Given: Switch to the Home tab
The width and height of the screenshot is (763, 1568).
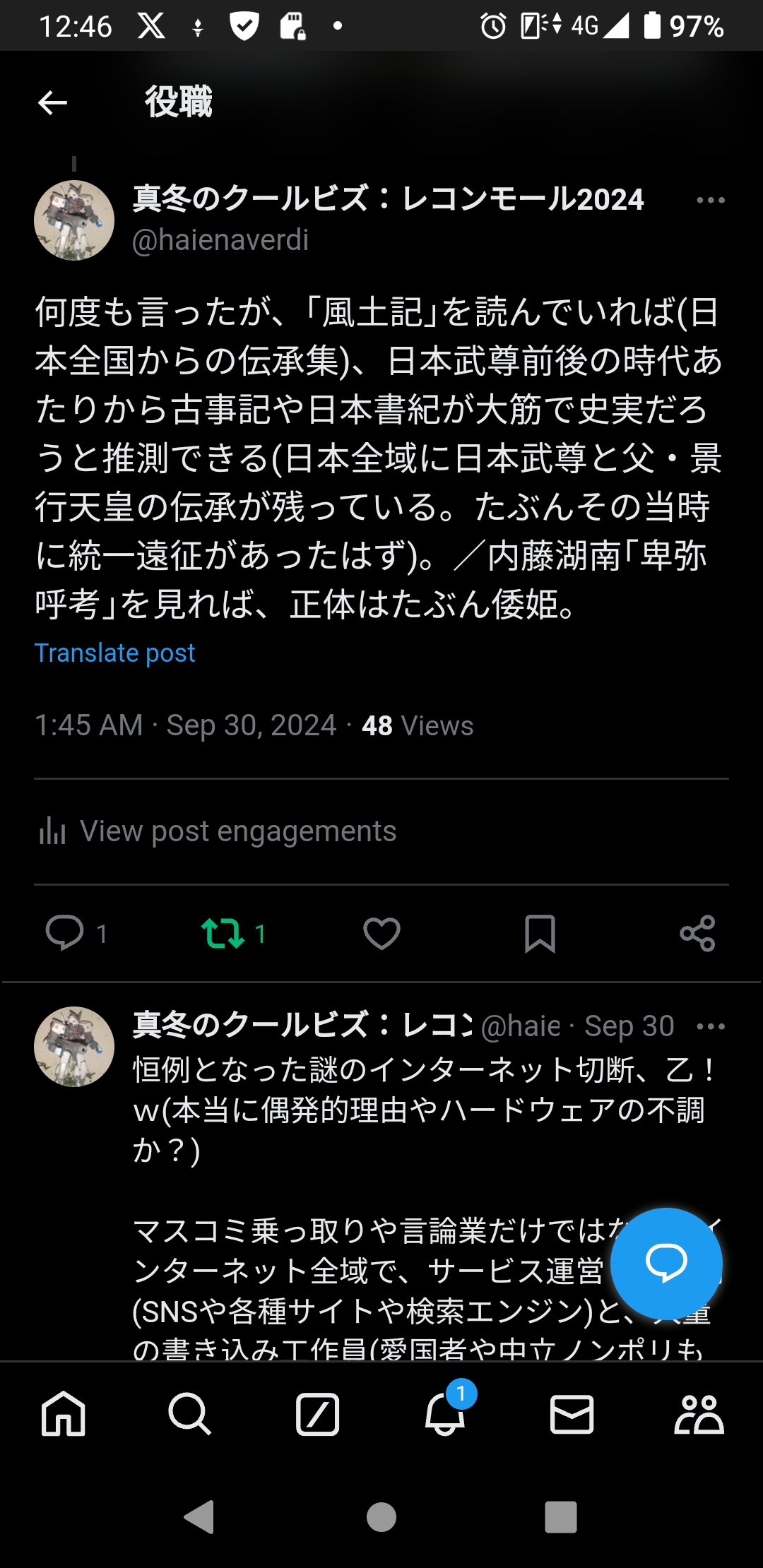Looking at the screenshot, I should point(64,1414).
